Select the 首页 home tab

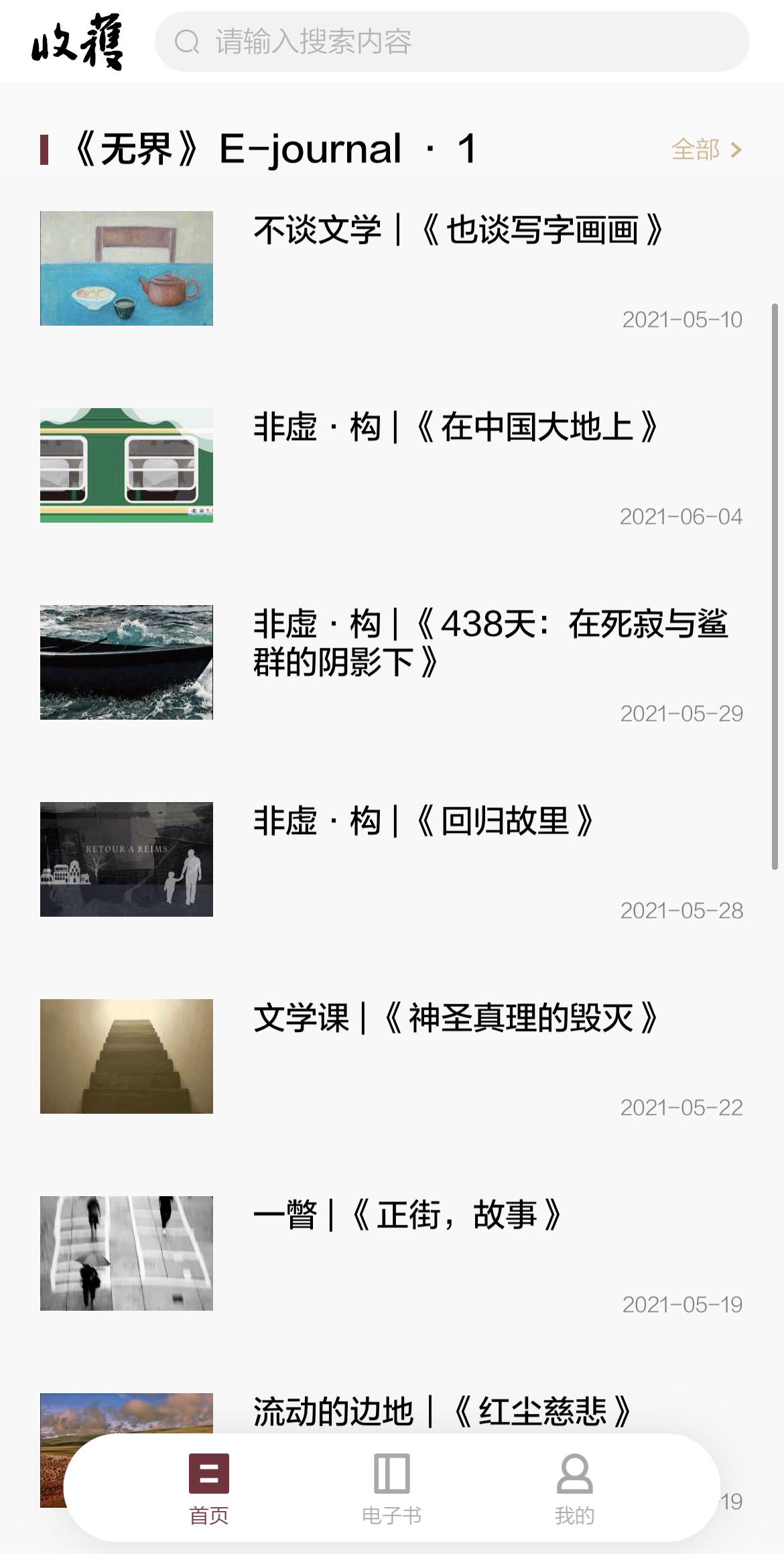pyautogui.click(x=209, y=1488)
